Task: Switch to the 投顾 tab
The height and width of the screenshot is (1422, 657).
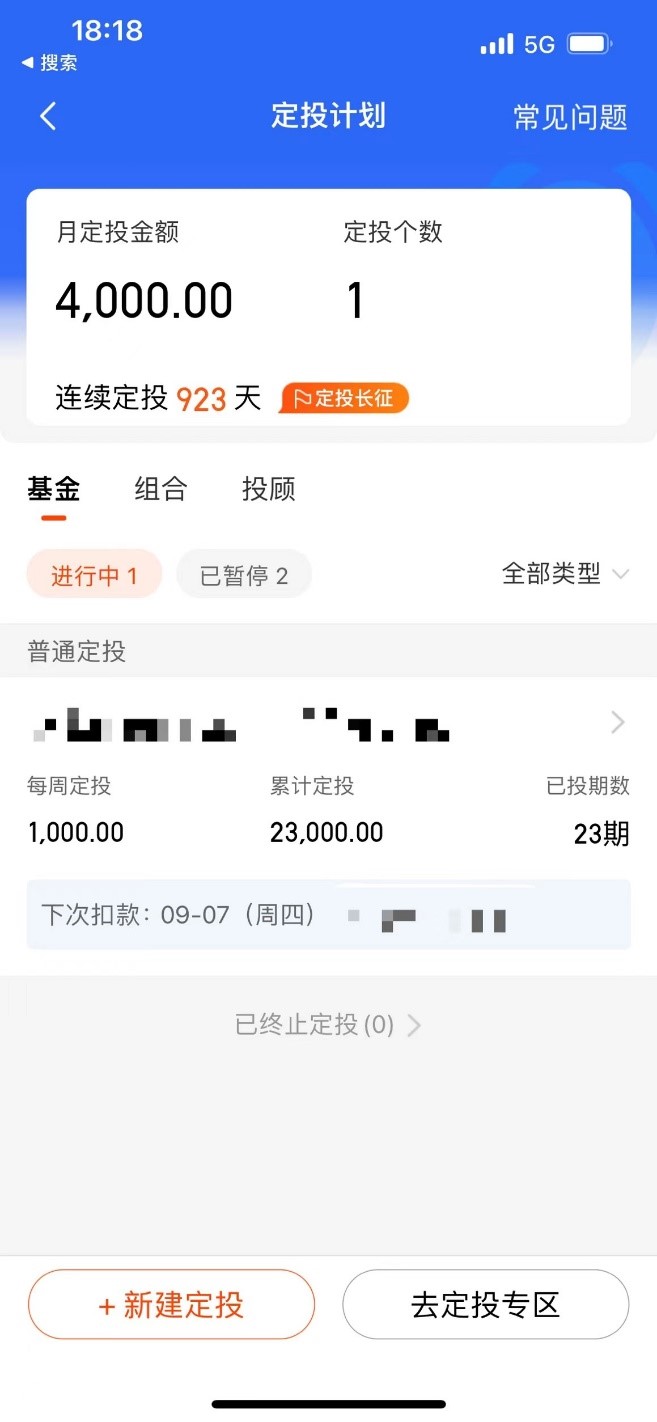Action: pyautogui.click(x=268, y=489)
